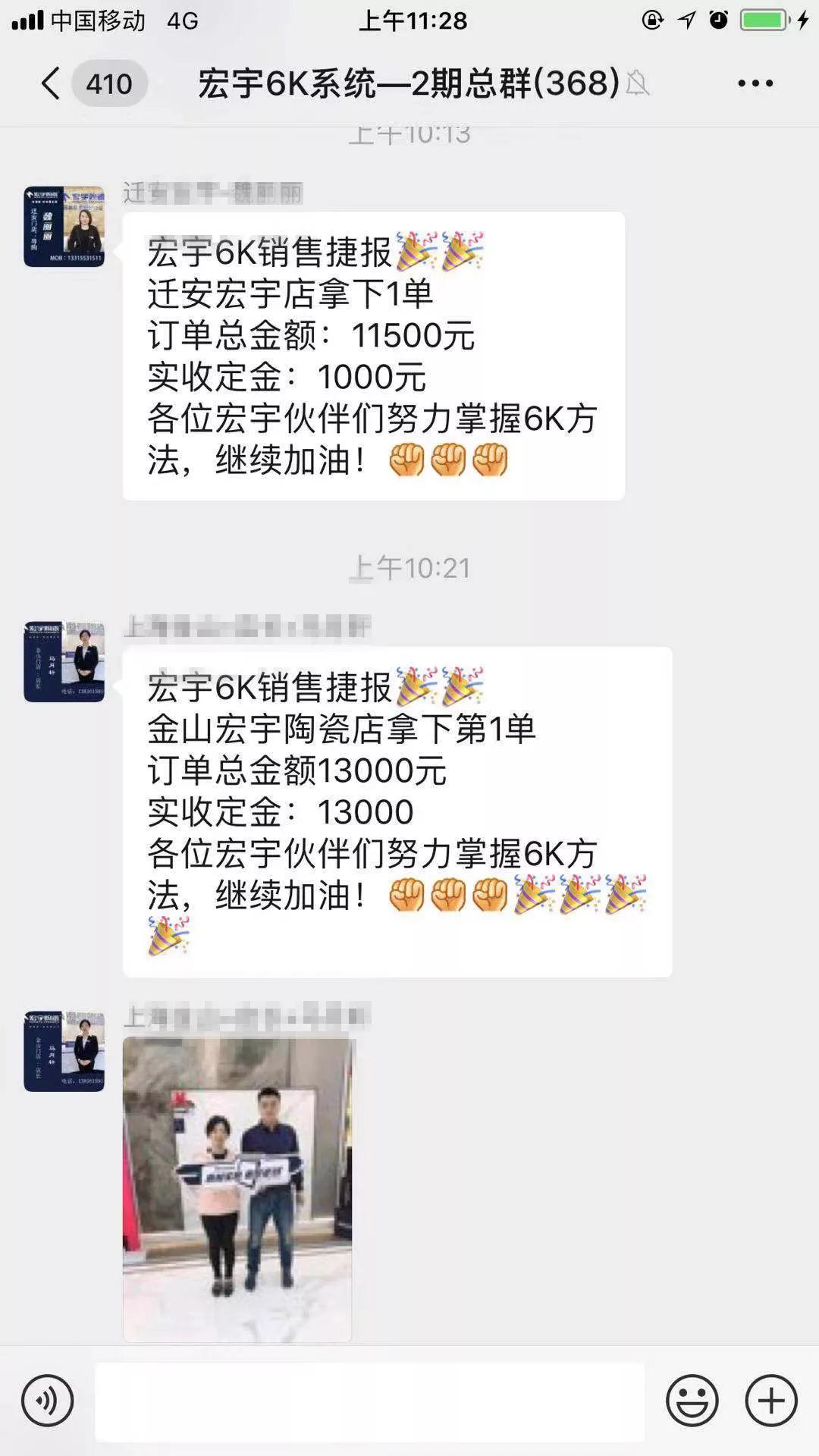Viewport: 819px width, 1456px height.
Task: View avatar of the 迁安宏宇店 message sender
Action: (x=64, y=226)
